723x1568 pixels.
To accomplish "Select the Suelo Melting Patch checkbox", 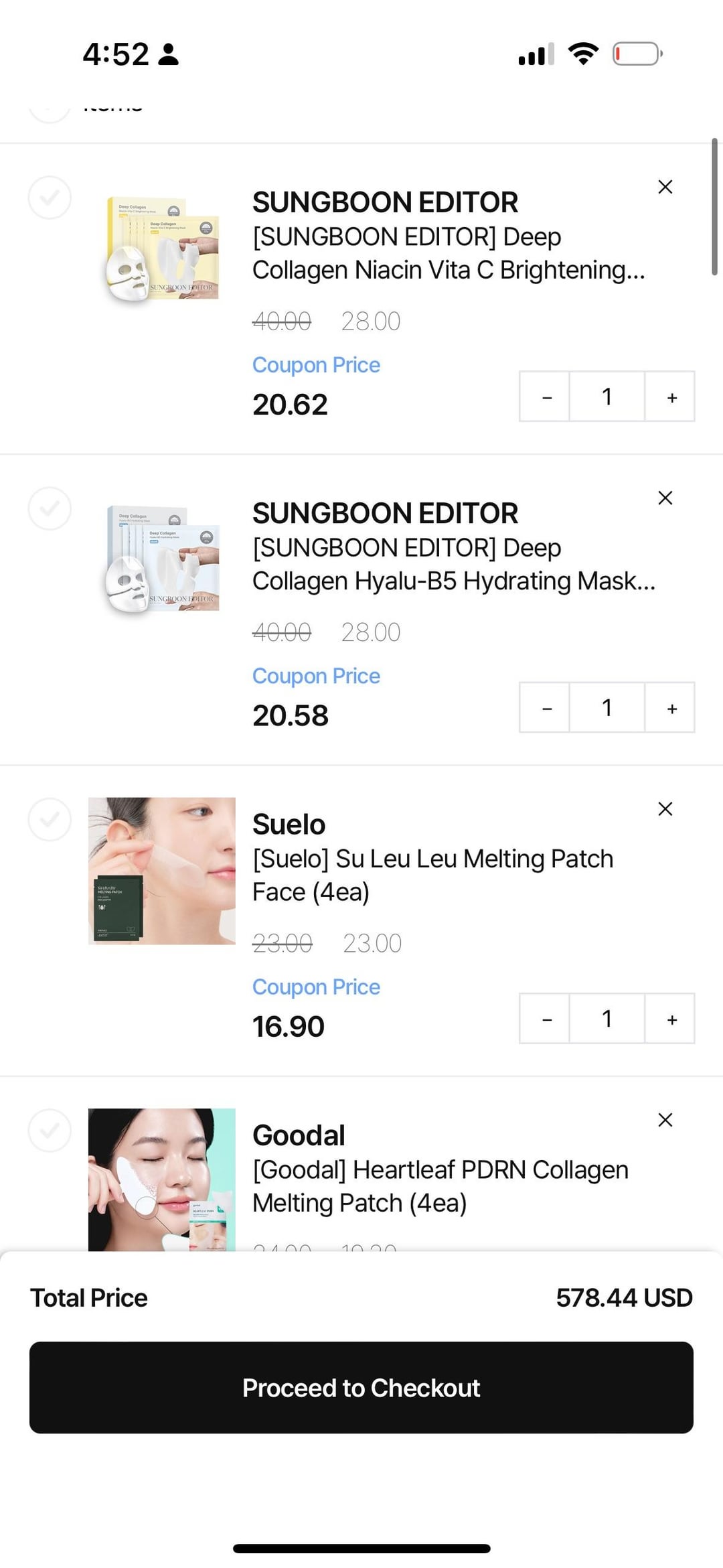I will tap(50, 819).
